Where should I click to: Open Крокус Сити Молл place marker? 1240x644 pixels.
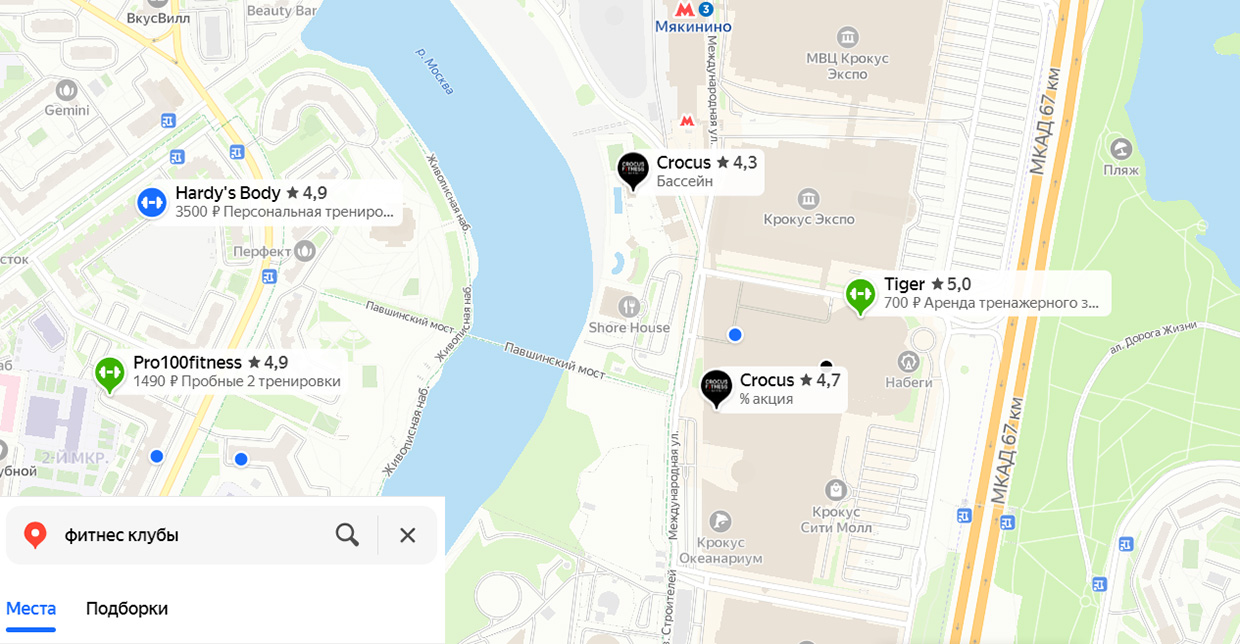(836, 490)
